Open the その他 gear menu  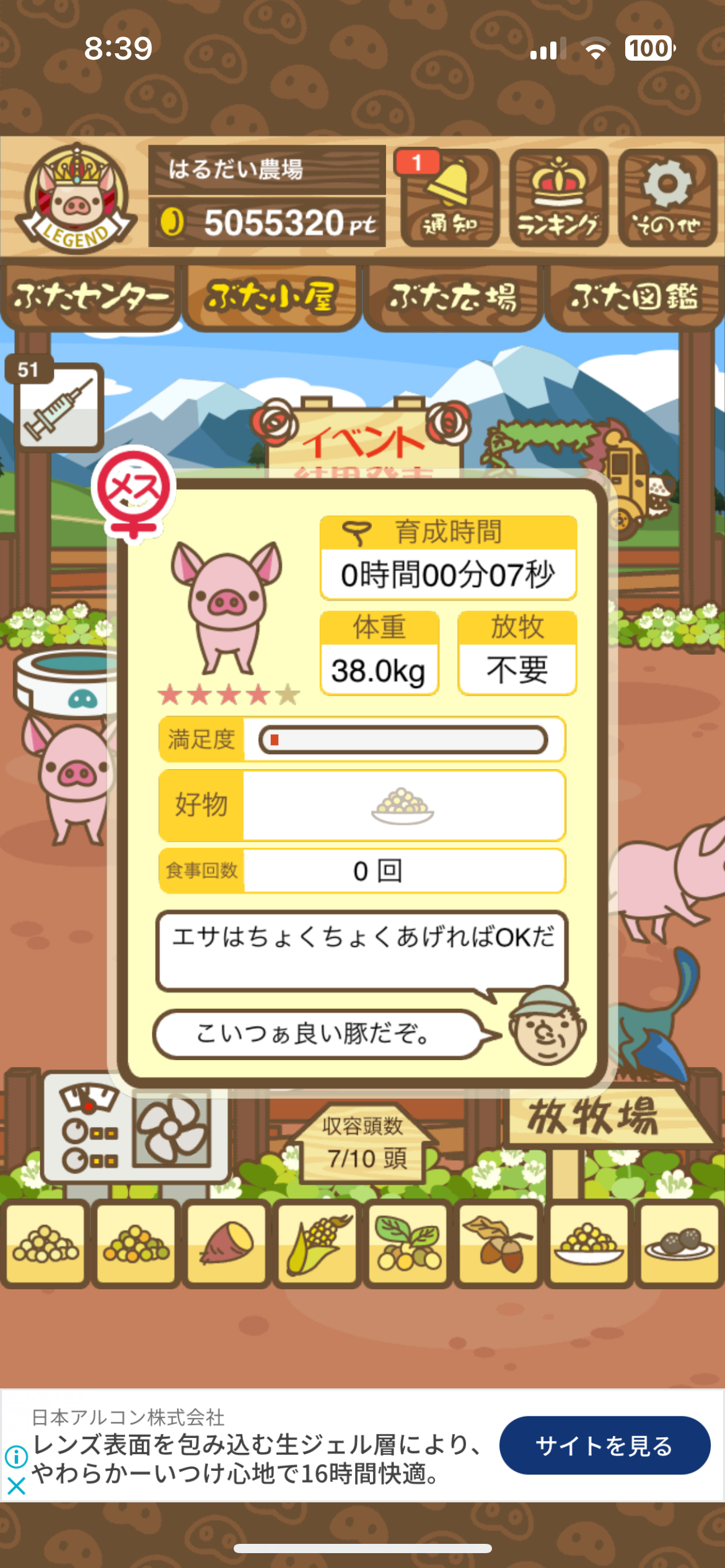pyautogui.click(x=667, y=198)
